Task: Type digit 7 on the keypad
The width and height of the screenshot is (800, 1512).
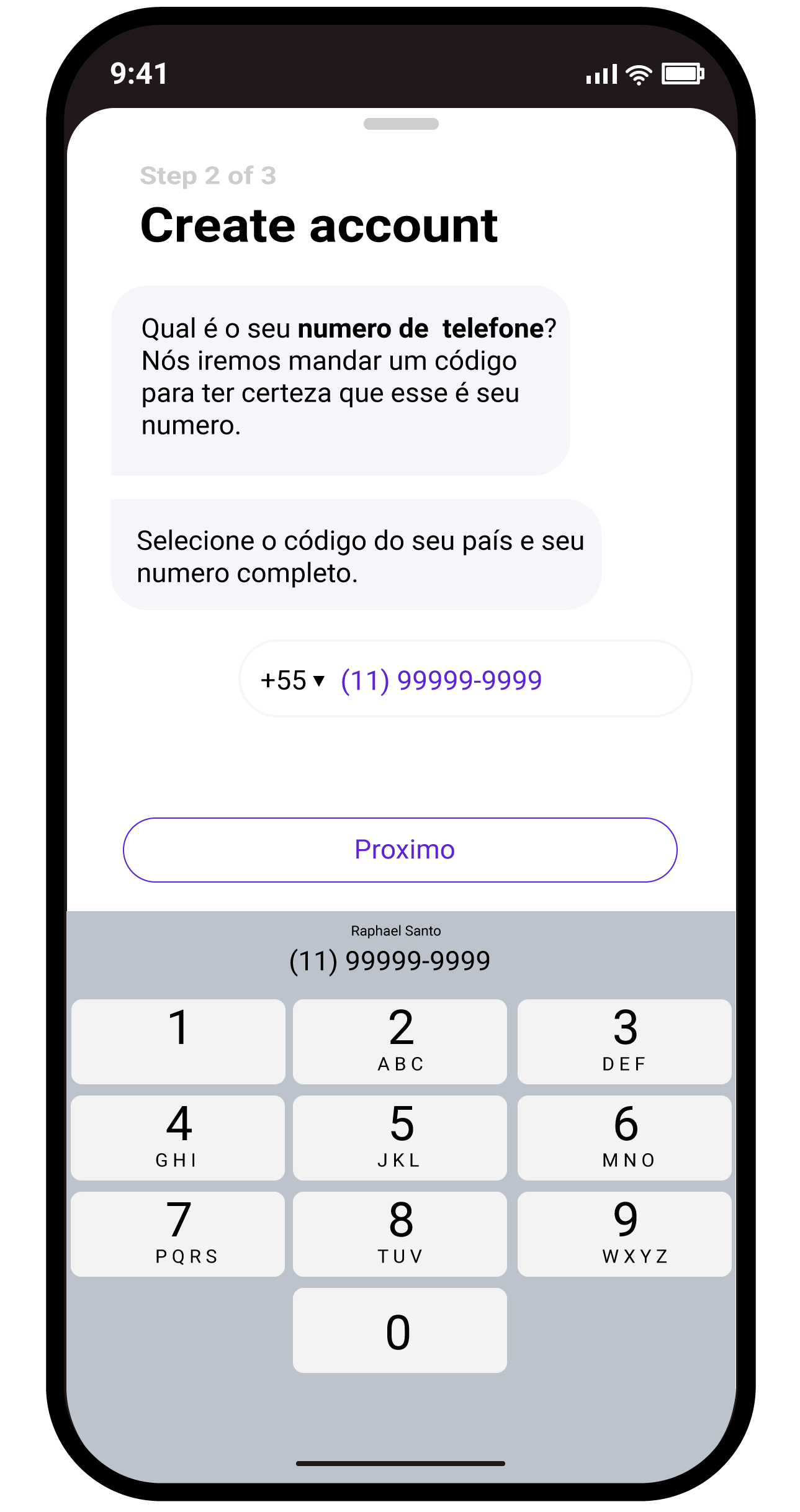Action: 179,1234
